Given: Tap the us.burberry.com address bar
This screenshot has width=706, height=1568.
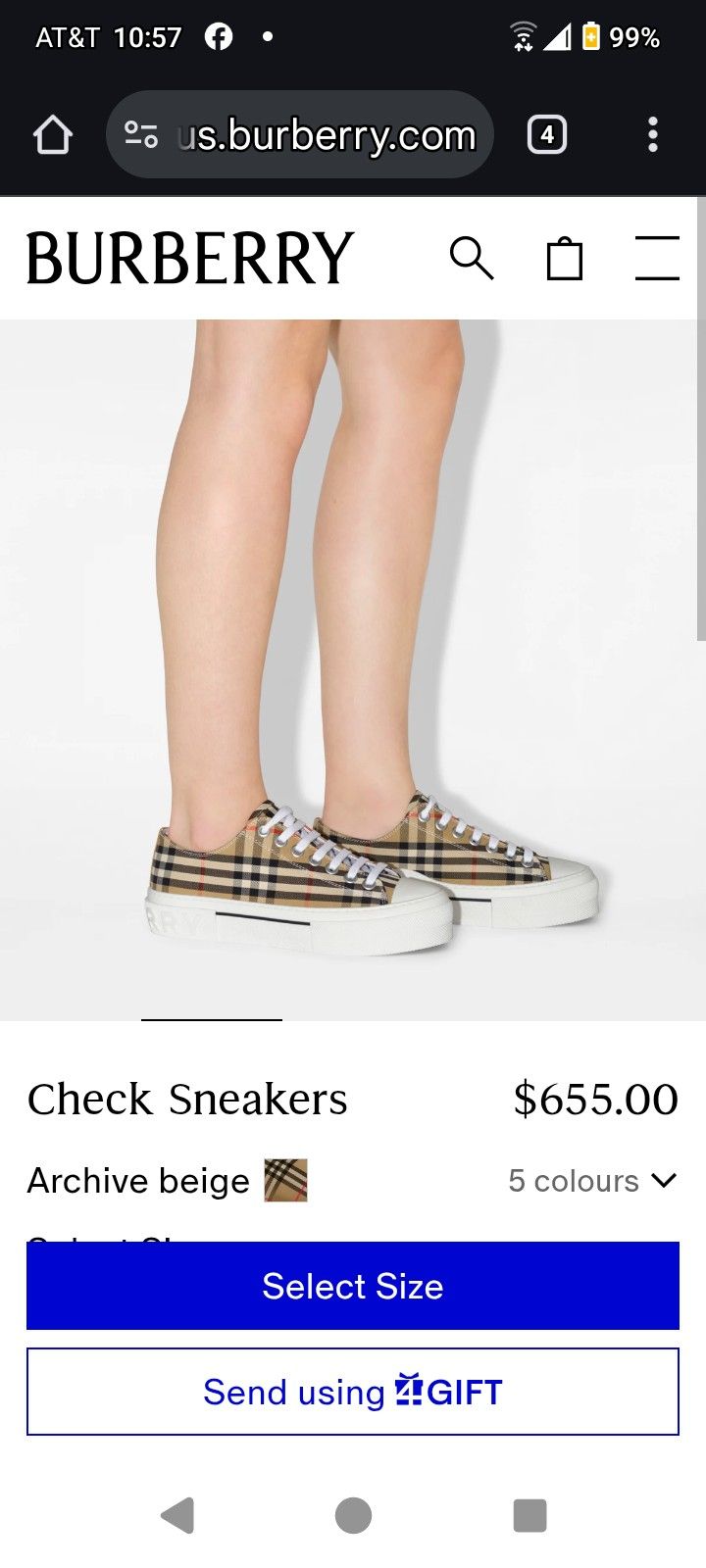Looking at the screenshot, I should tap(300, 135).
